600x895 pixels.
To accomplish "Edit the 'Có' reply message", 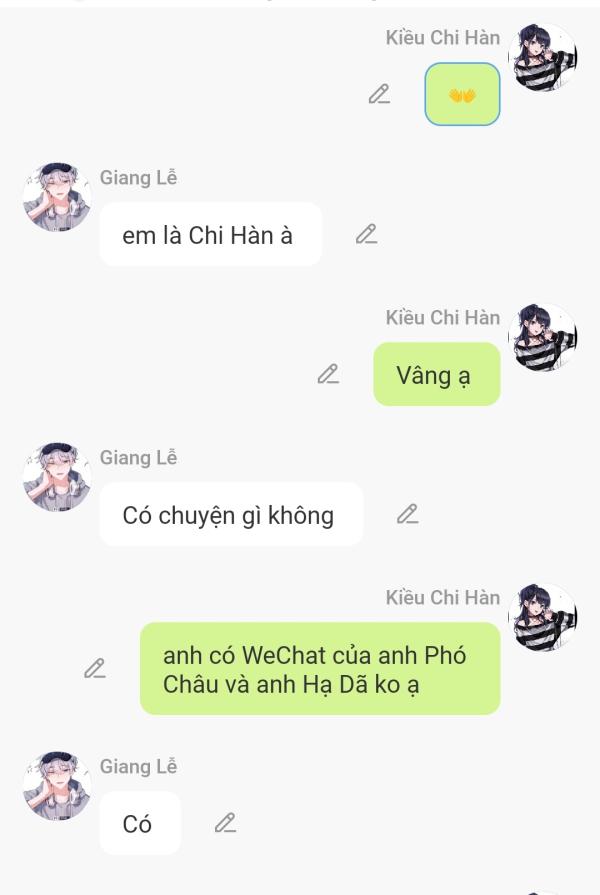I will (226, 823).
